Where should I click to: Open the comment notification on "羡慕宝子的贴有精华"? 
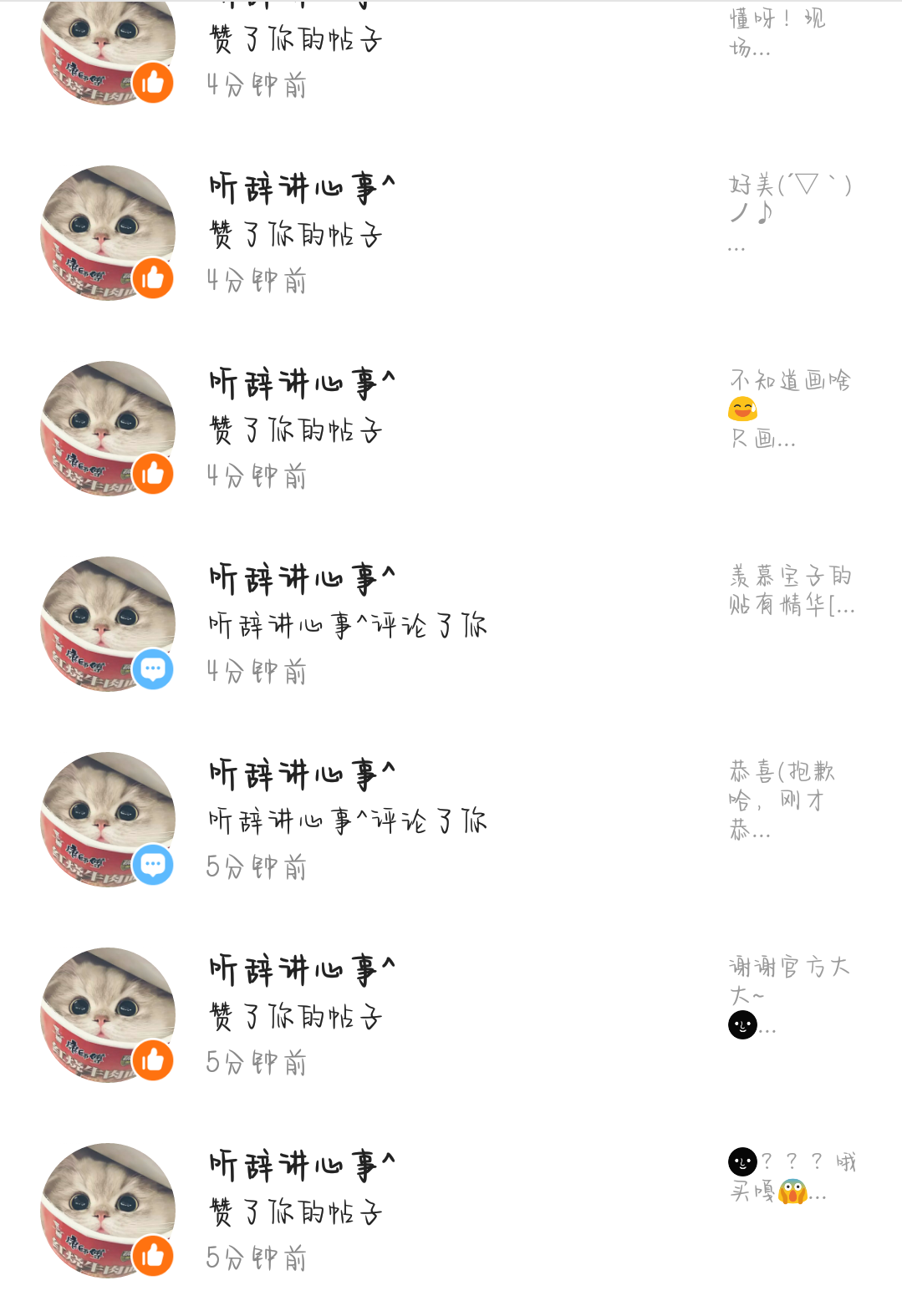pyautogui.click(x=451, y=624)
